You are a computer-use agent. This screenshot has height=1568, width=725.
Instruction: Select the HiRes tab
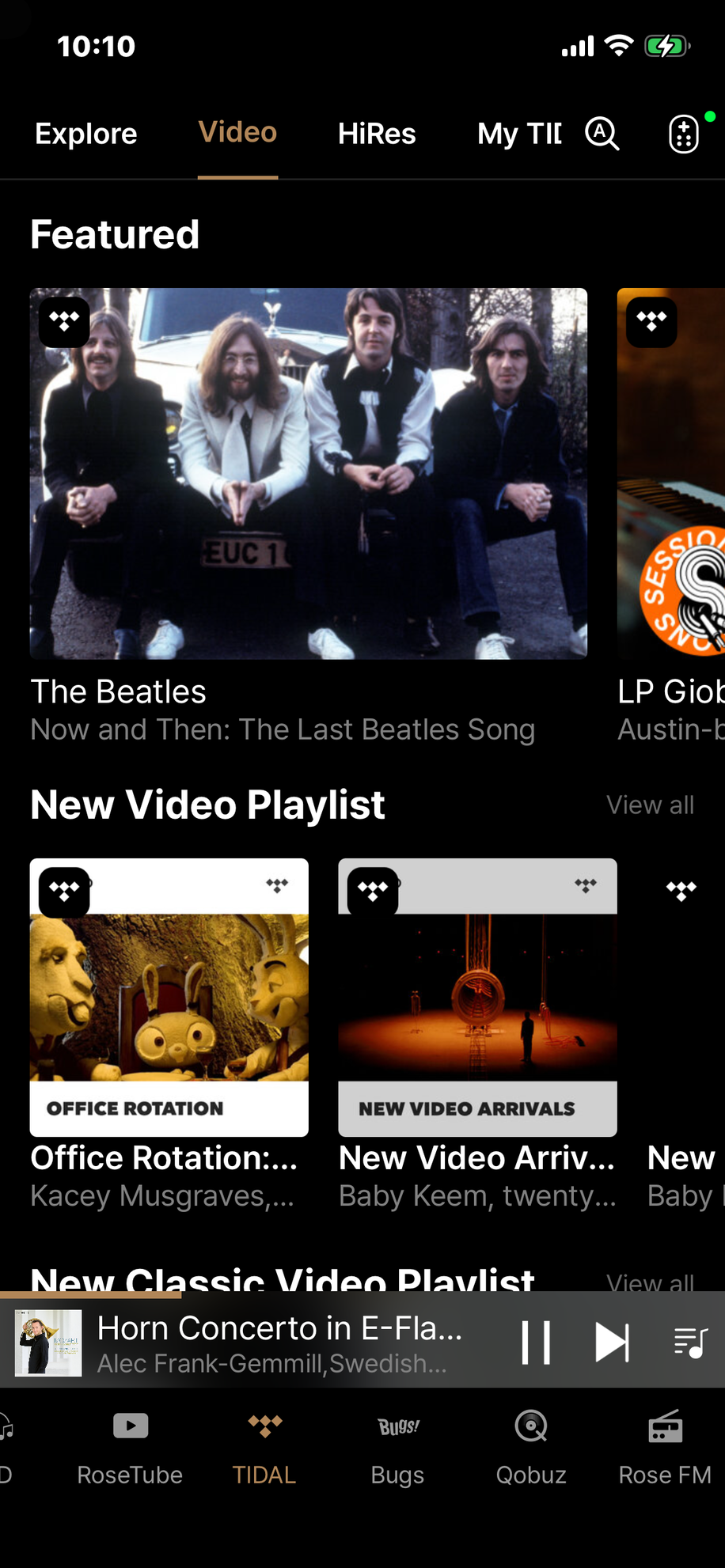tap(377, 134)
